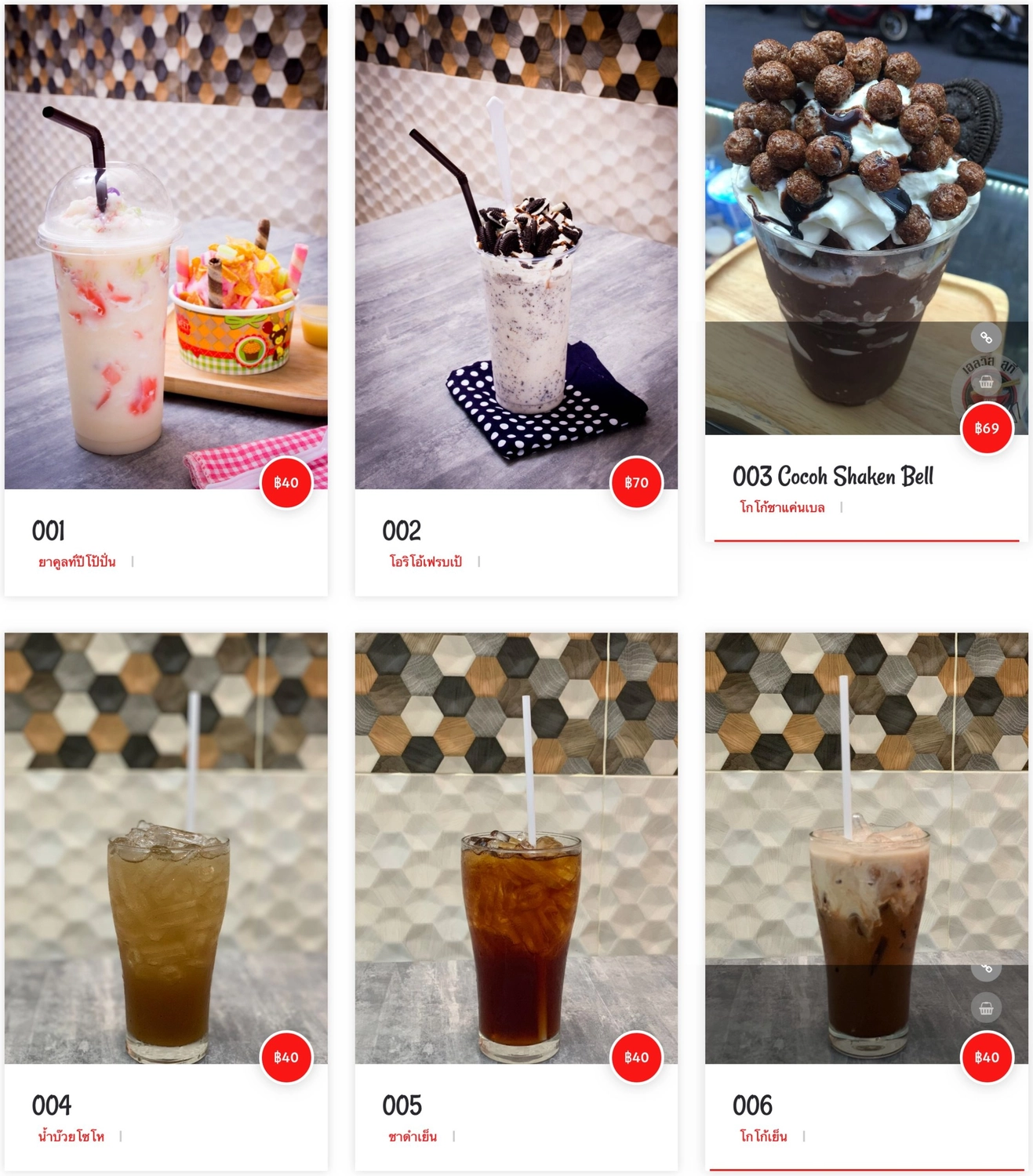Add item 006 to the basket
The image size is (1033, 1176).
point(986,1008)
